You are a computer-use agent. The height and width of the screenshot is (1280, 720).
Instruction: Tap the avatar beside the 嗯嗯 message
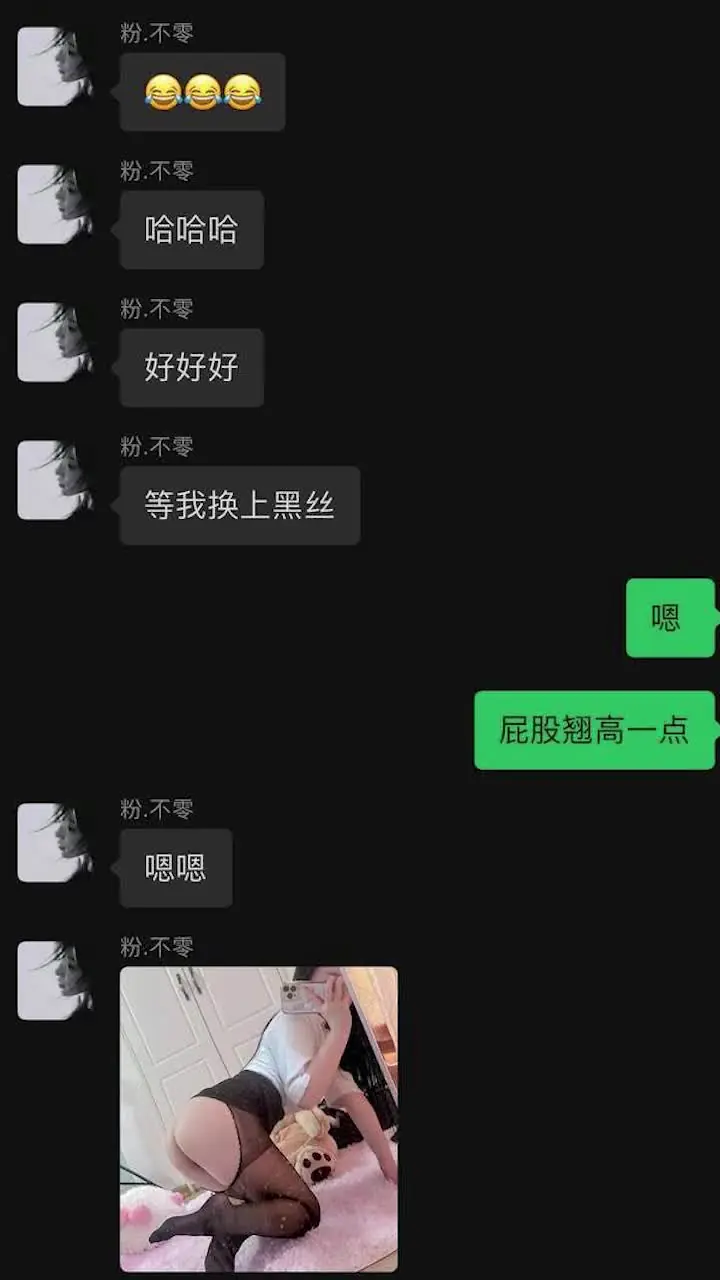click(x=56, y=843)
